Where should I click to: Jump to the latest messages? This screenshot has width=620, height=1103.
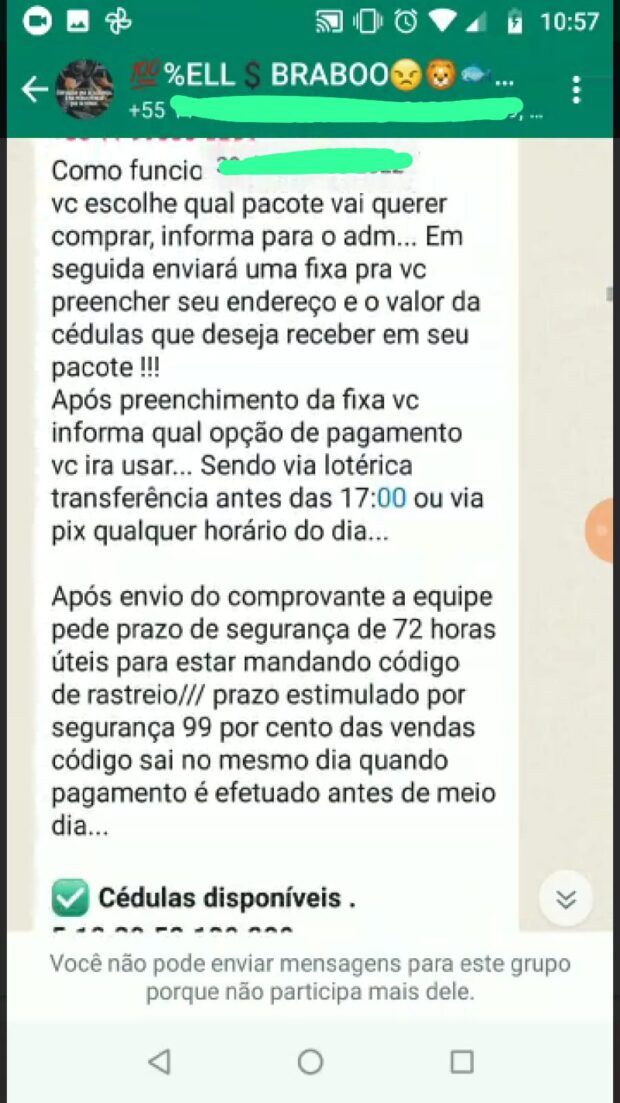(x=565, y=899)
